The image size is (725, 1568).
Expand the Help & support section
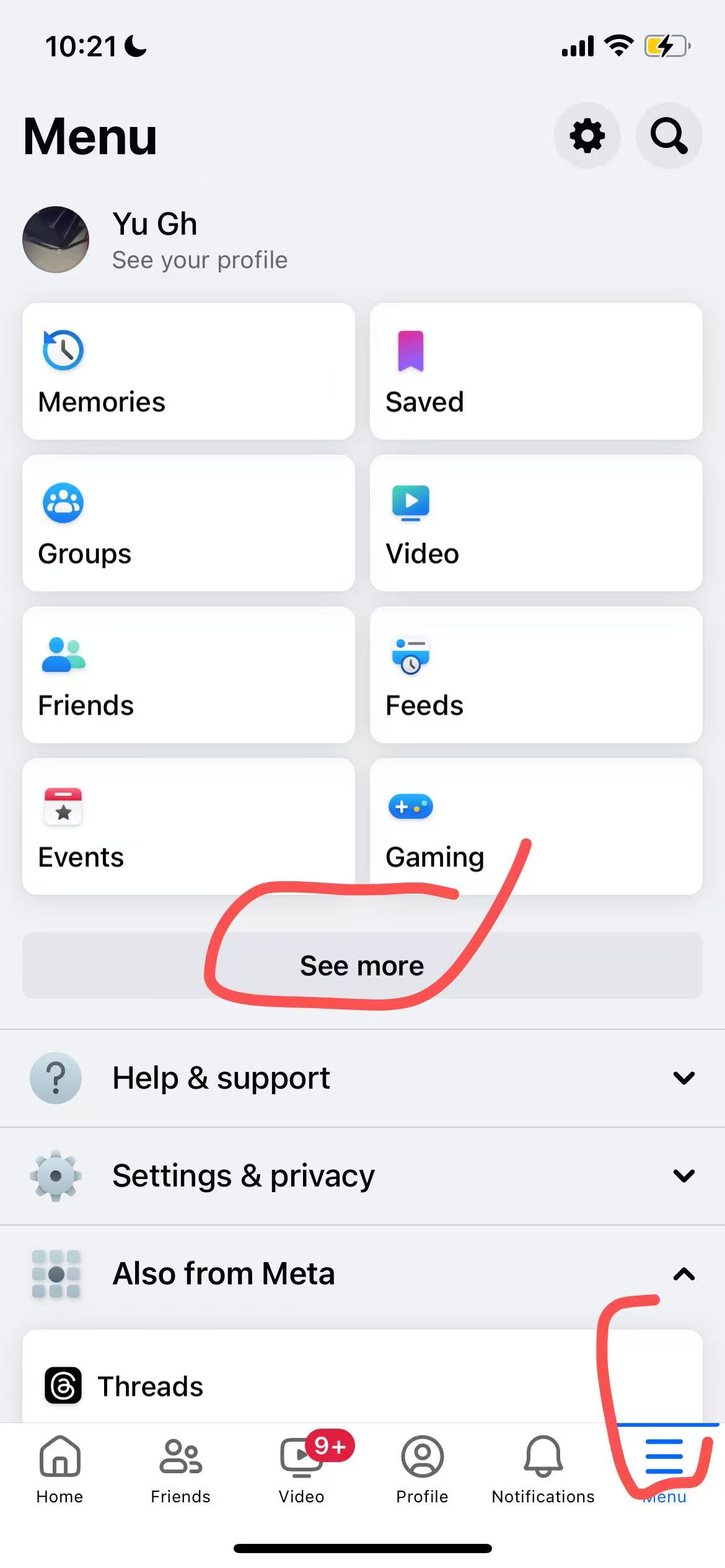pyautogui.click(x=362, y=1078)
